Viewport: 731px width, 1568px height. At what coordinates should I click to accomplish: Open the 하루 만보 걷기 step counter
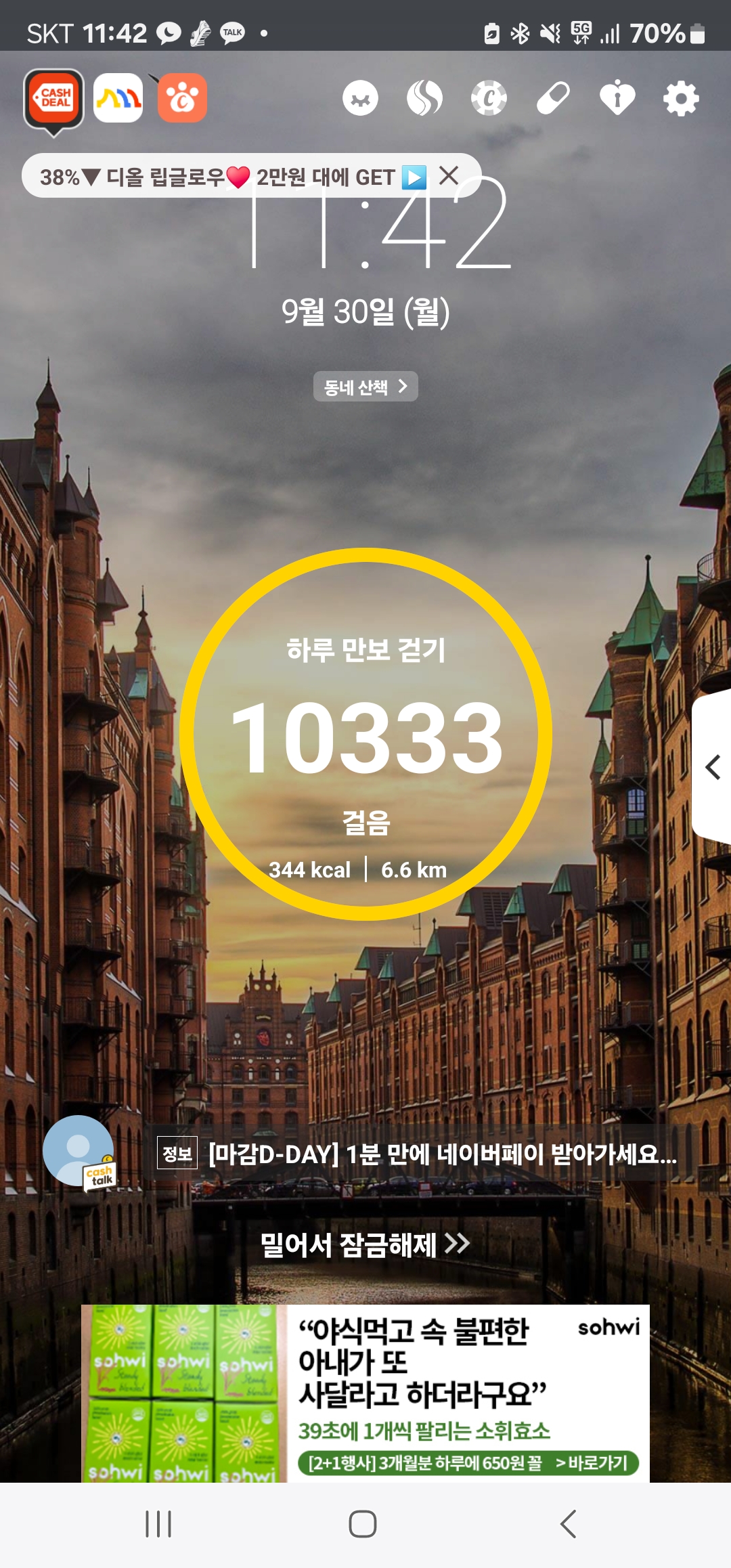(x=366, y=734)
